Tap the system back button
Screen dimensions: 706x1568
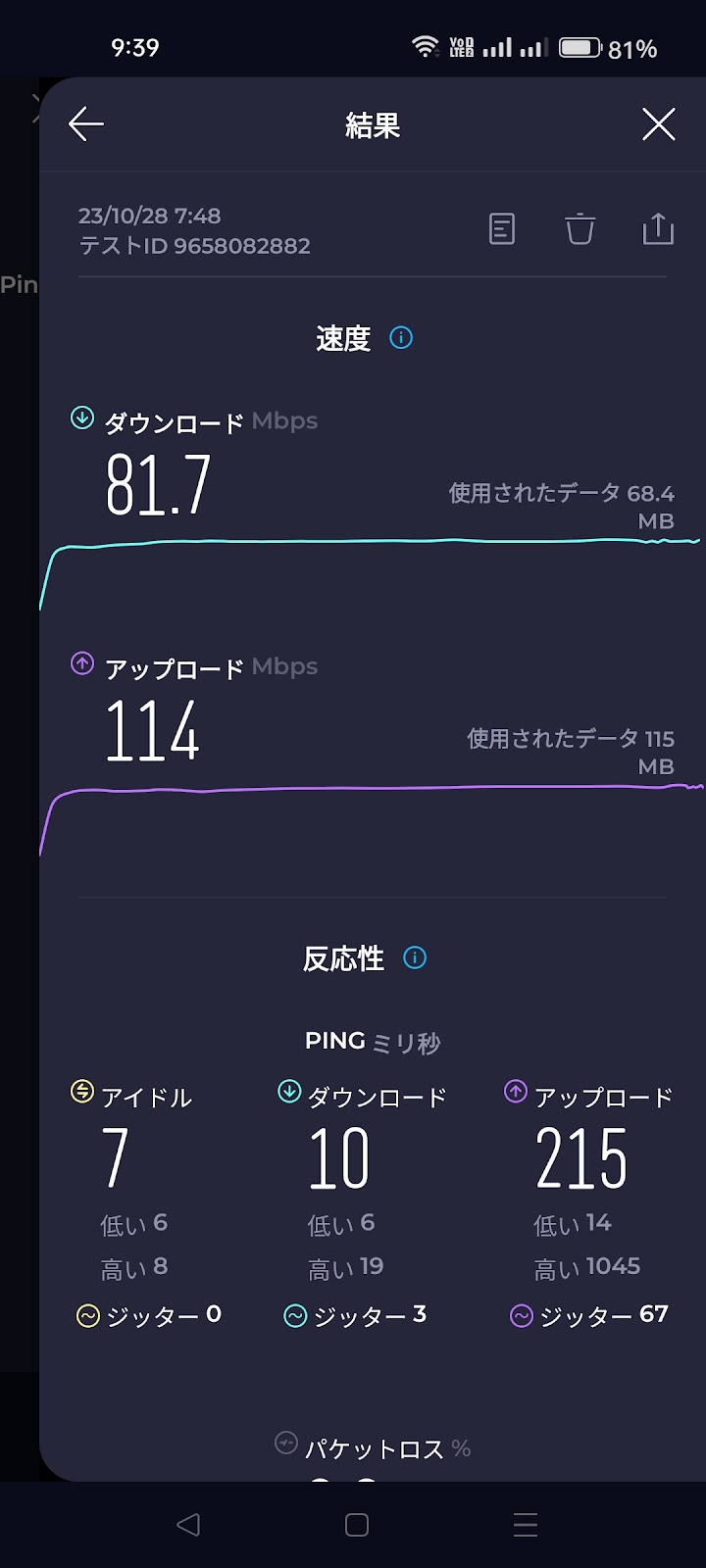188,1524
